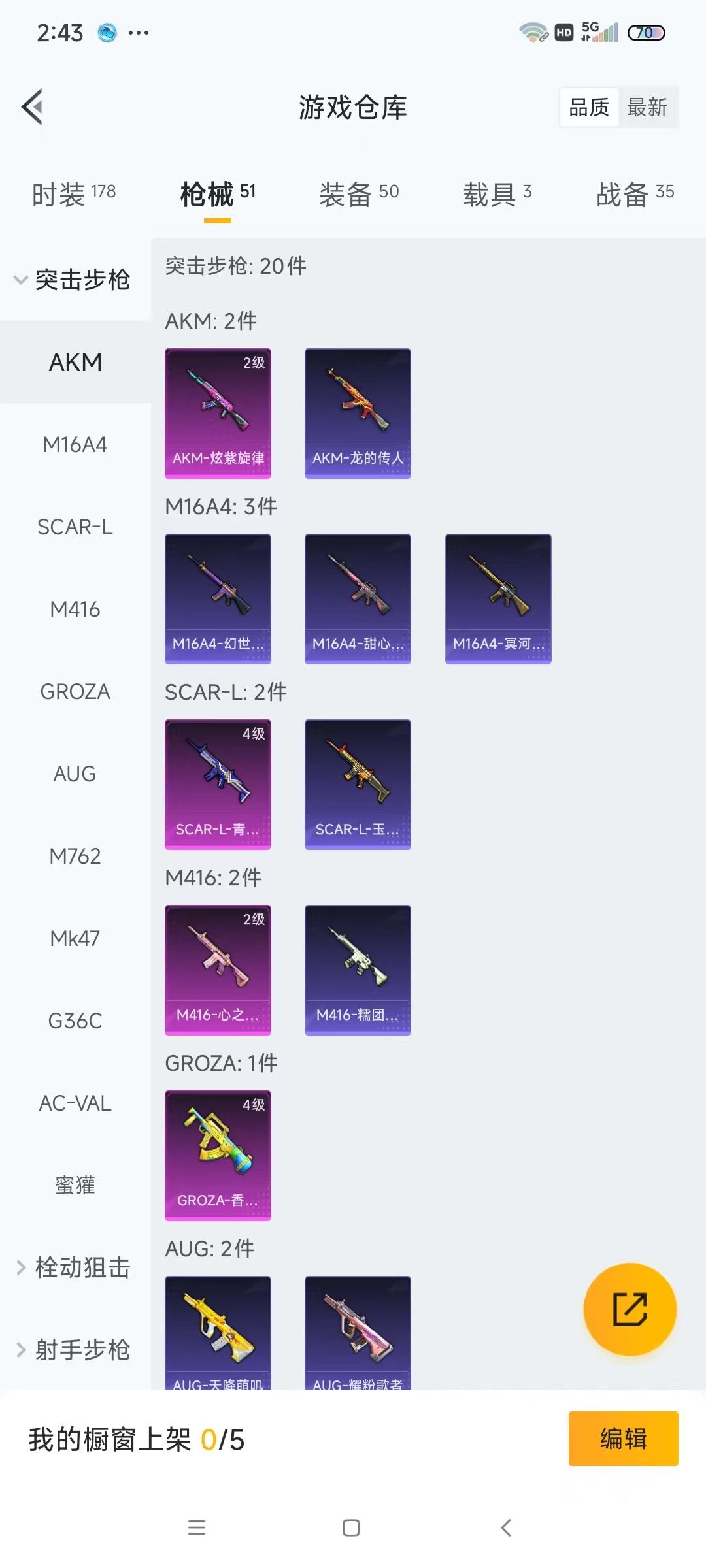
Task: Open the level 4 GROZA skin card
Action: pos(218,1156)
